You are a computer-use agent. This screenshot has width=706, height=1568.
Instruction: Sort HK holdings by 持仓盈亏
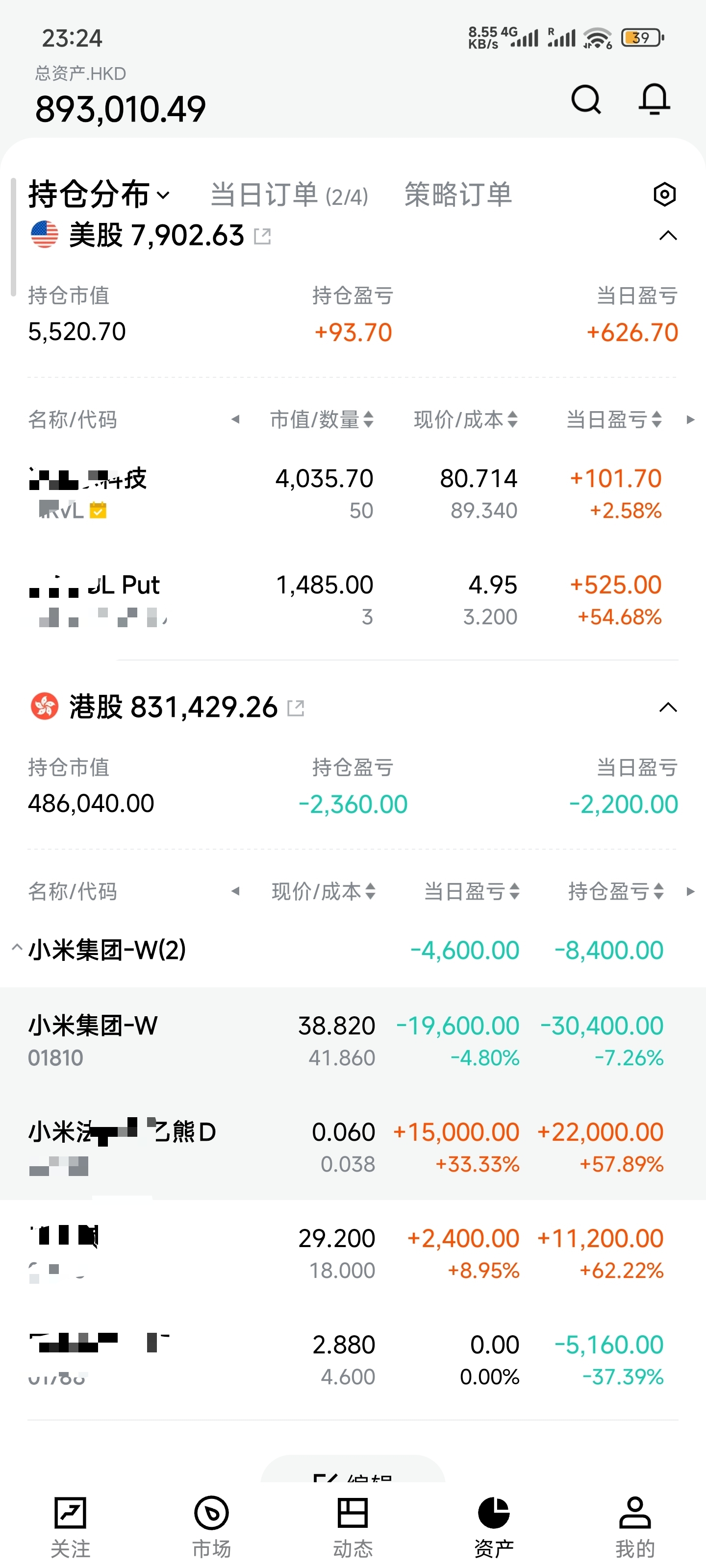pos(615,892)
